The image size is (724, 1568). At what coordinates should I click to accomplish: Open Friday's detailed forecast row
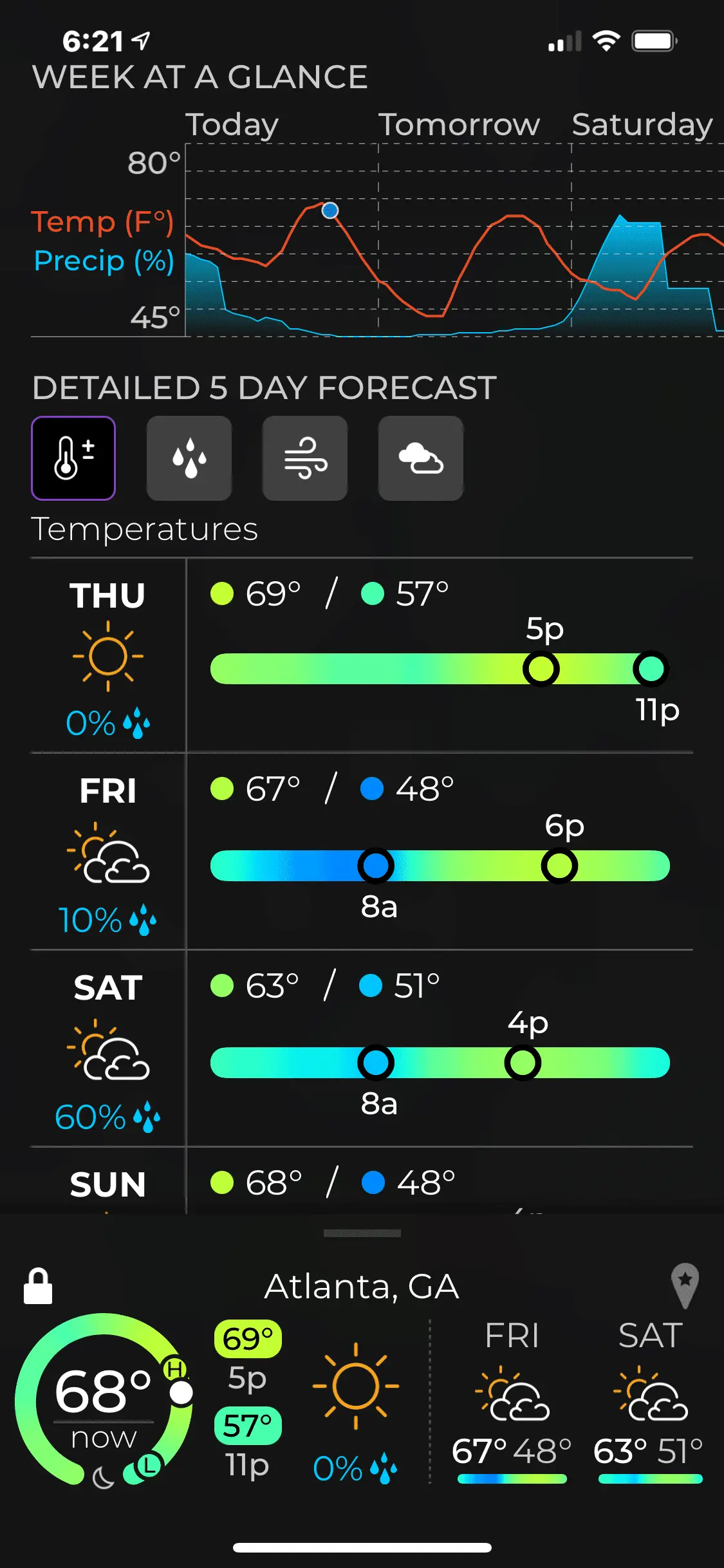point(362,851)
